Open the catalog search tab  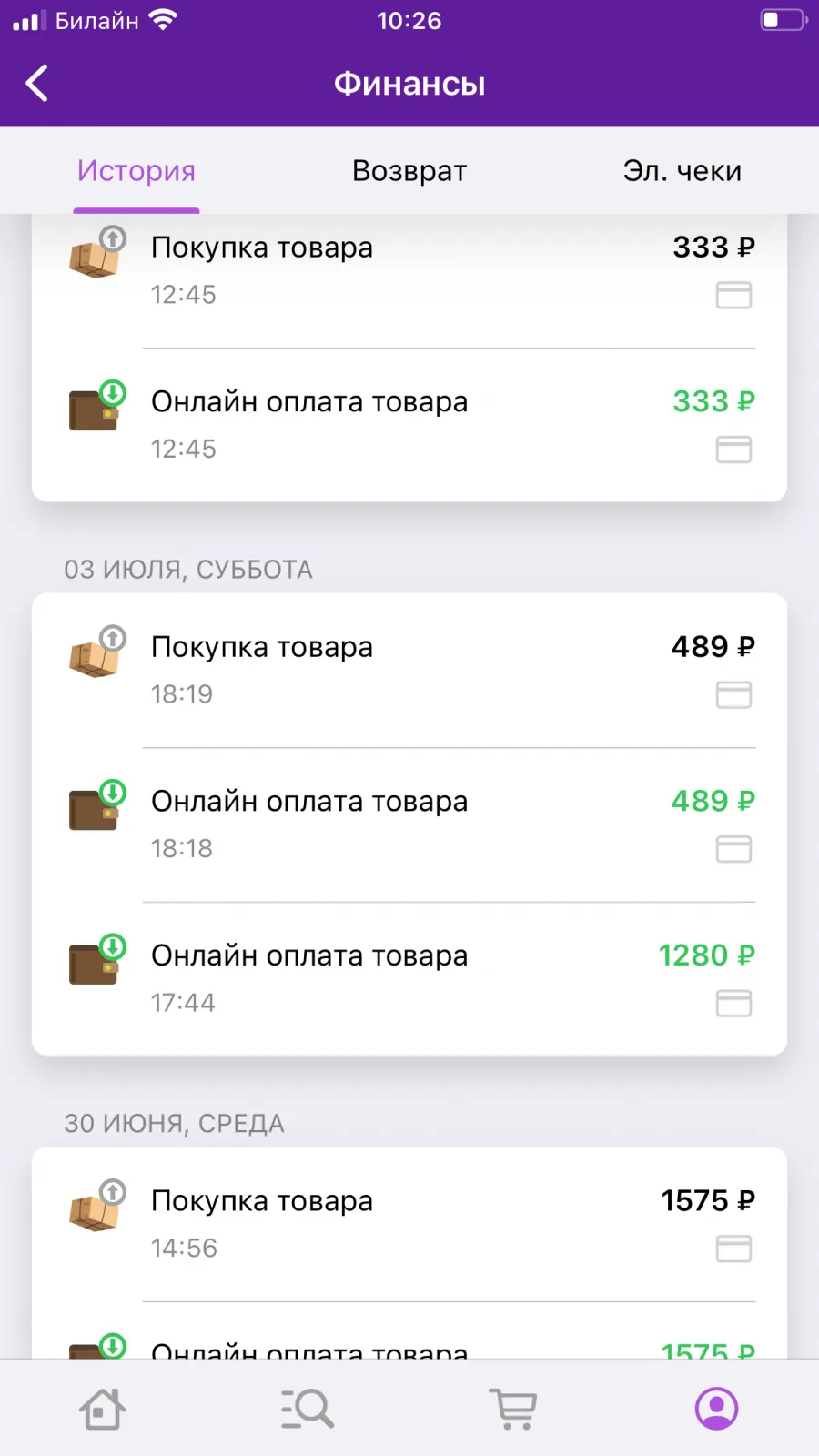pyautogui.click(x=307, y=1409)
